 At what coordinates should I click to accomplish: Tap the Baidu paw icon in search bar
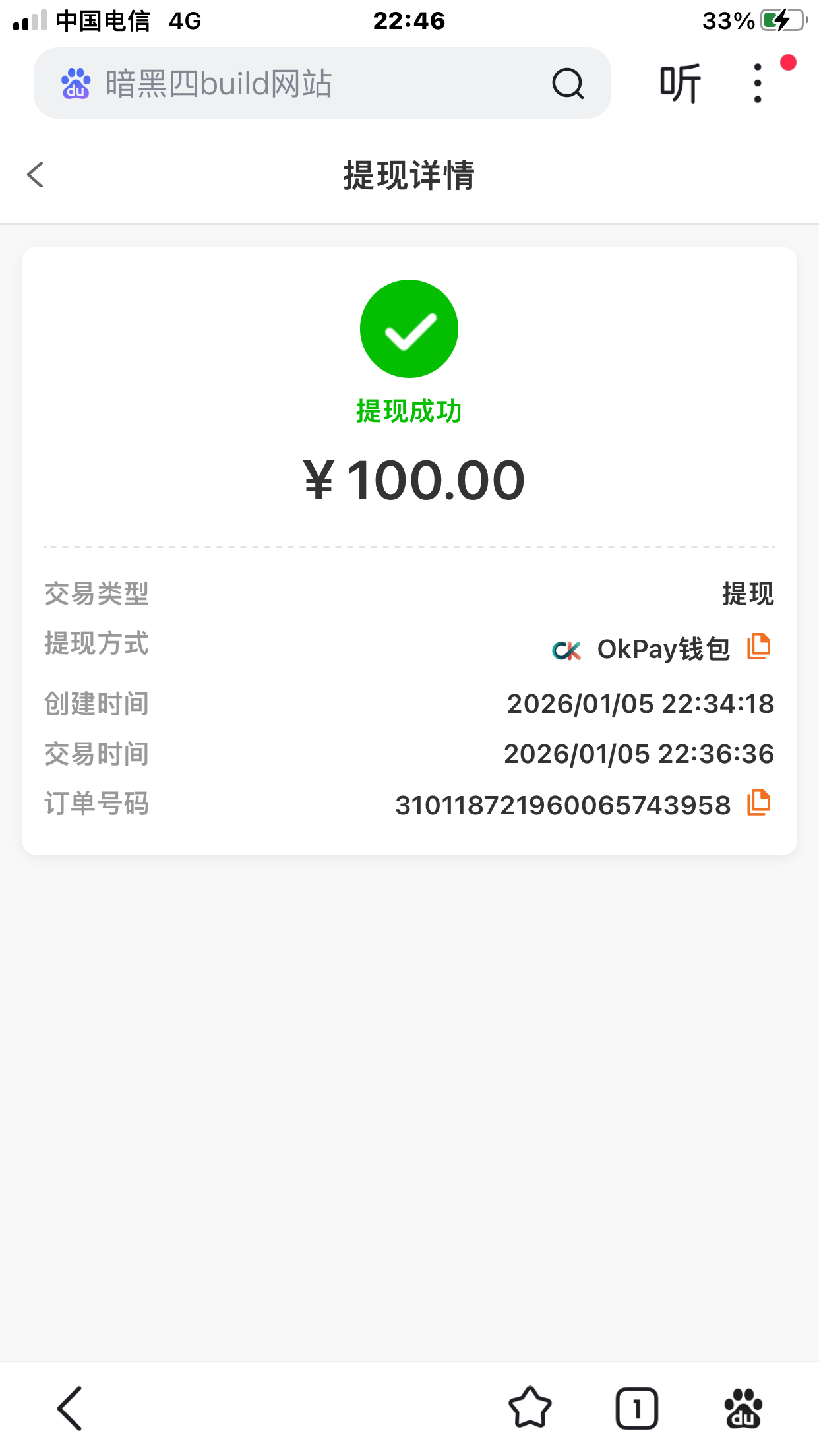(75, 83)
